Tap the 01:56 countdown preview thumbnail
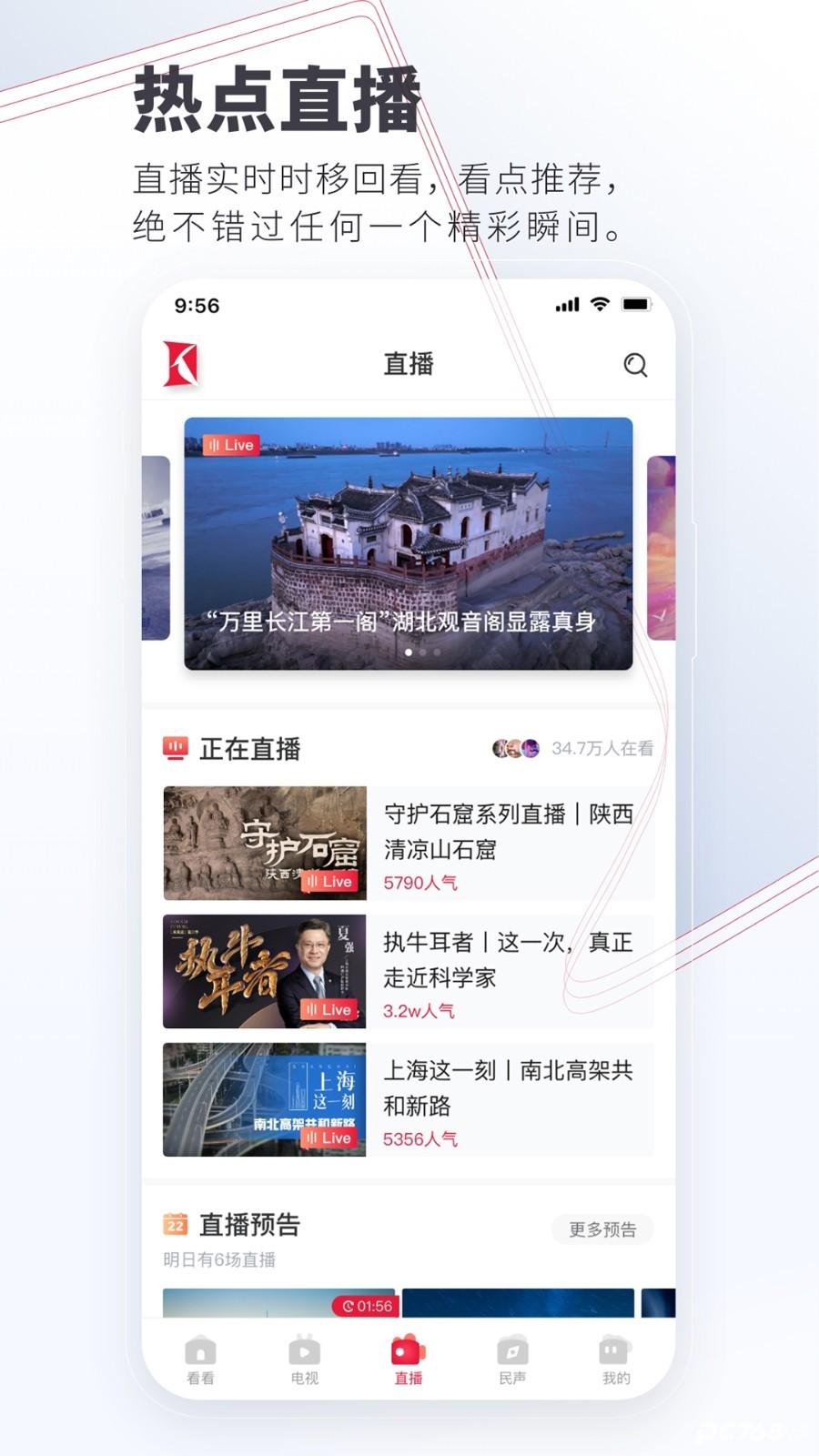 click(366, 1304)
